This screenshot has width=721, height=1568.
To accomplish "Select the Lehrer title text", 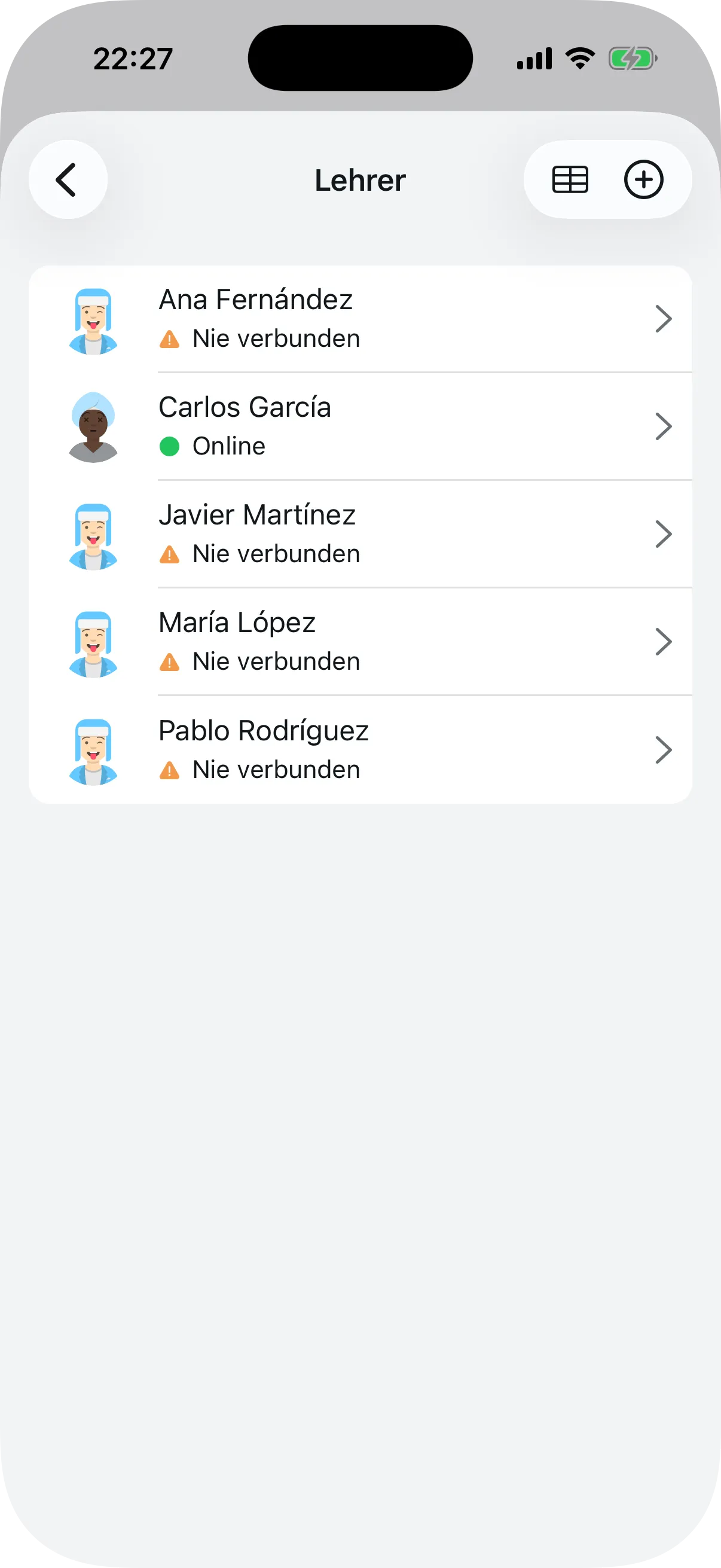I will pyautogui.click(x=360, y=180).
